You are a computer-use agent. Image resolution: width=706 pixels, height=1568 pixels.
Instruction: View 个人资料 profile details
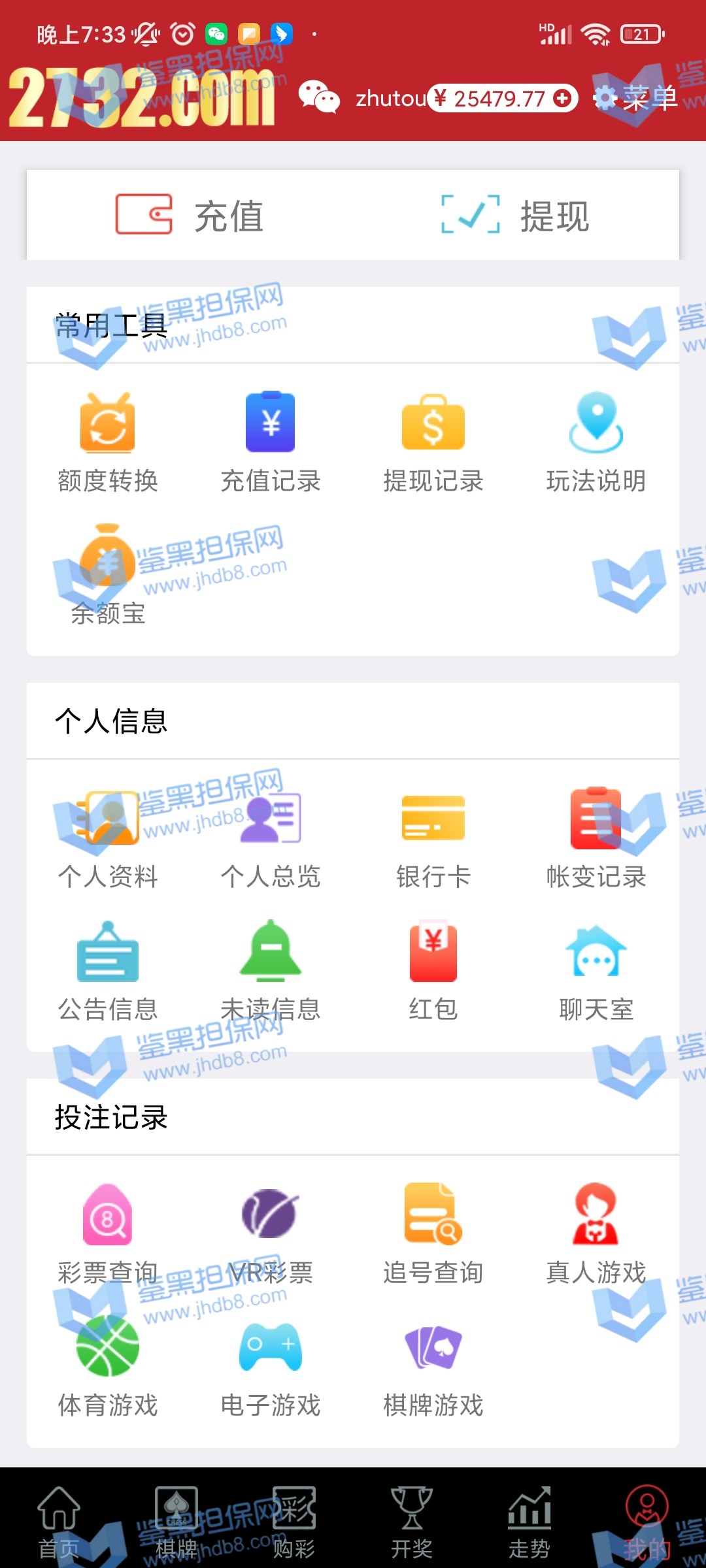(108, 838)
